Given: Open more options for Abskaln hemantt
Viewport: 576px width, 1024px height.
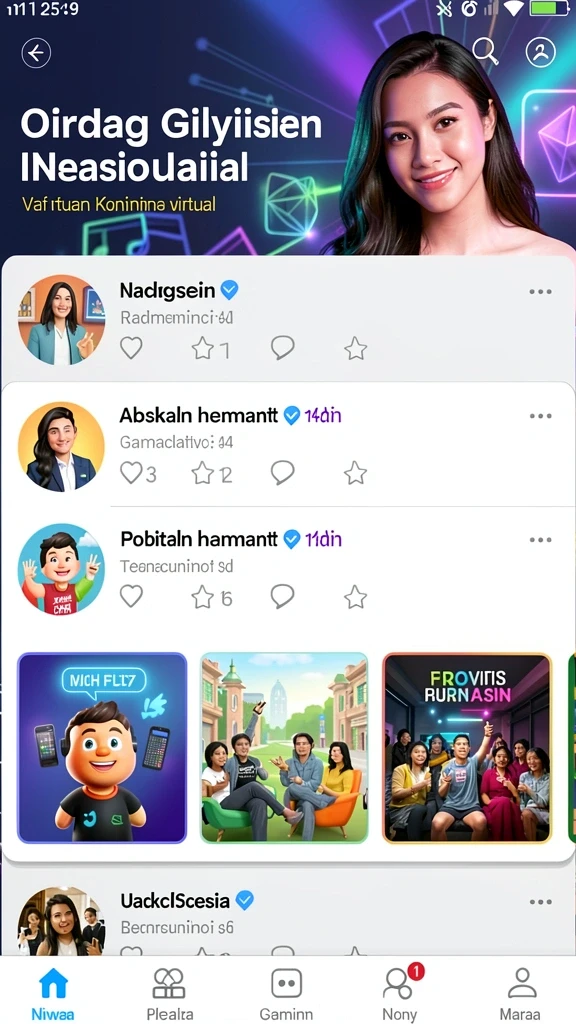Looking at the screenshot, I should pos(541,416).
